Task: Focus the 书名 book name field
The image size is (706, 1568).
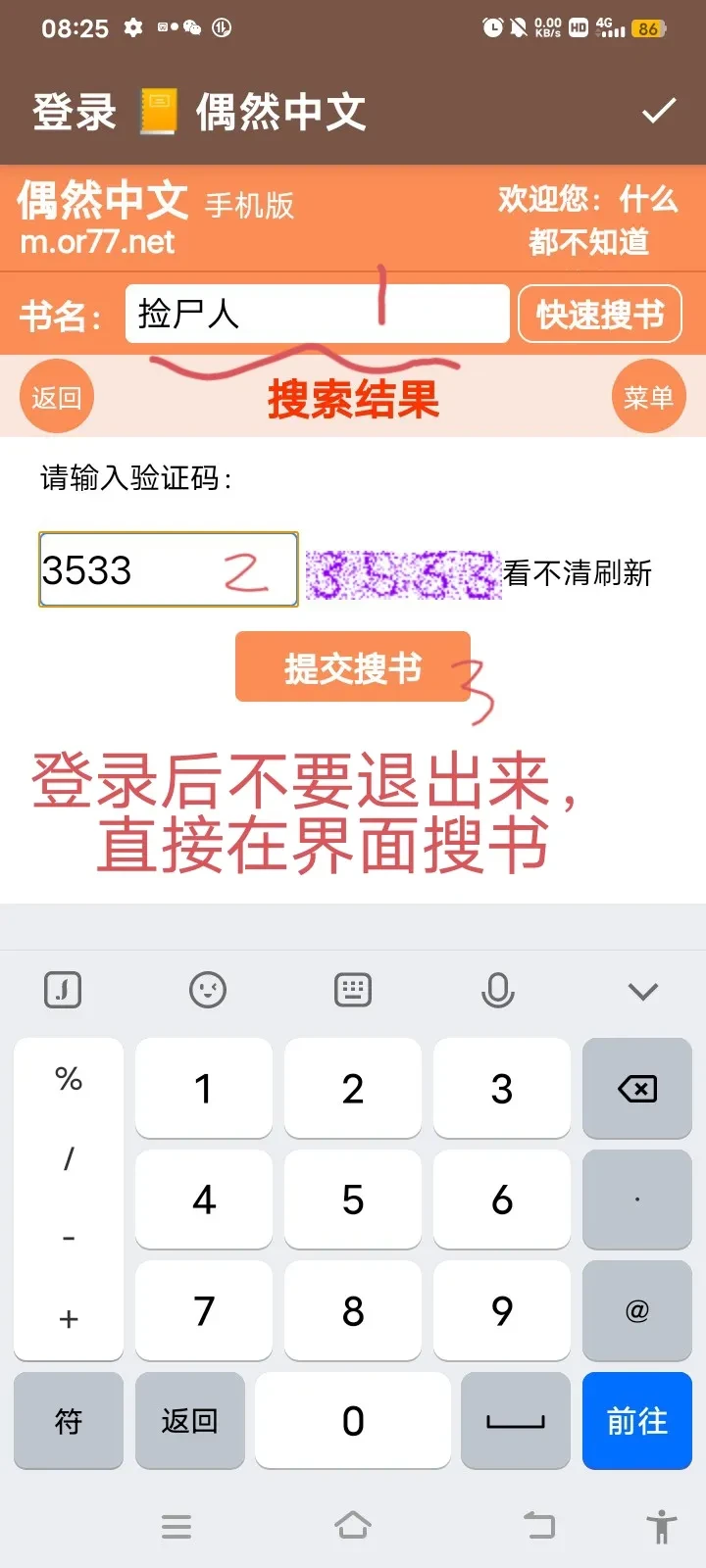Action: [x=316, y=314]
